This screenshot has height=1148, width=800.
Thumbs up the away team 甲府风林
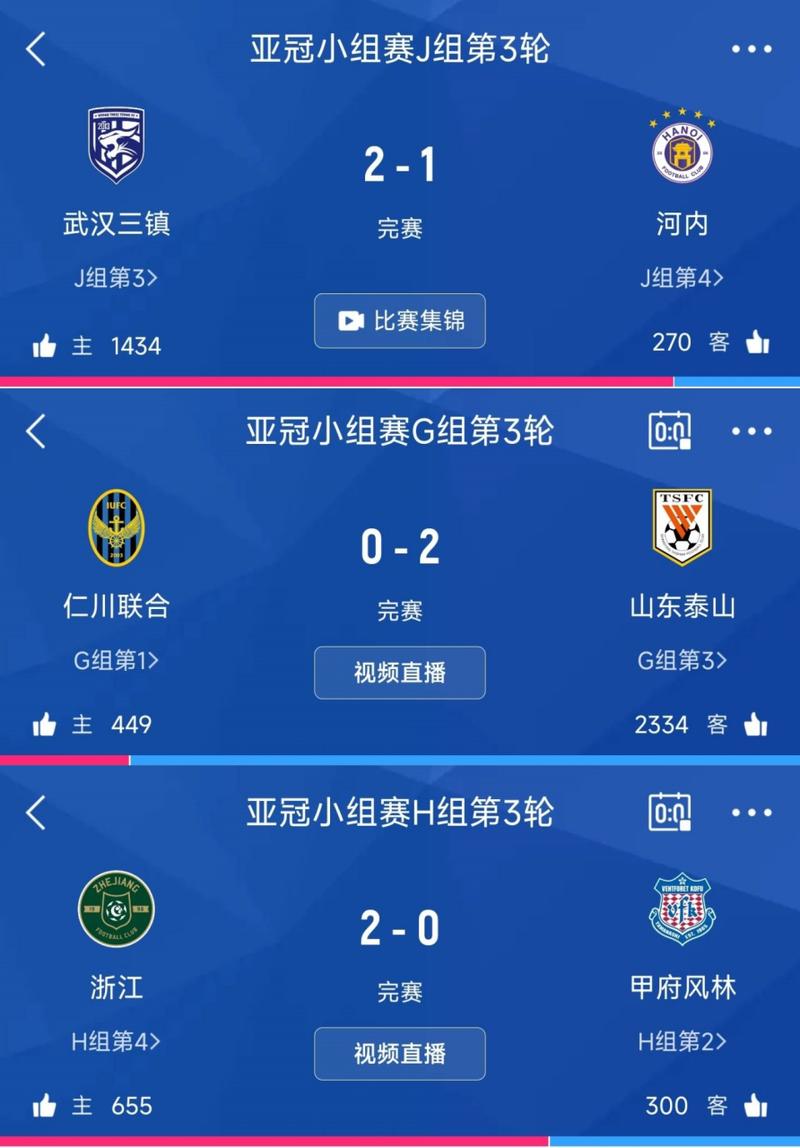click(756, 1106)
